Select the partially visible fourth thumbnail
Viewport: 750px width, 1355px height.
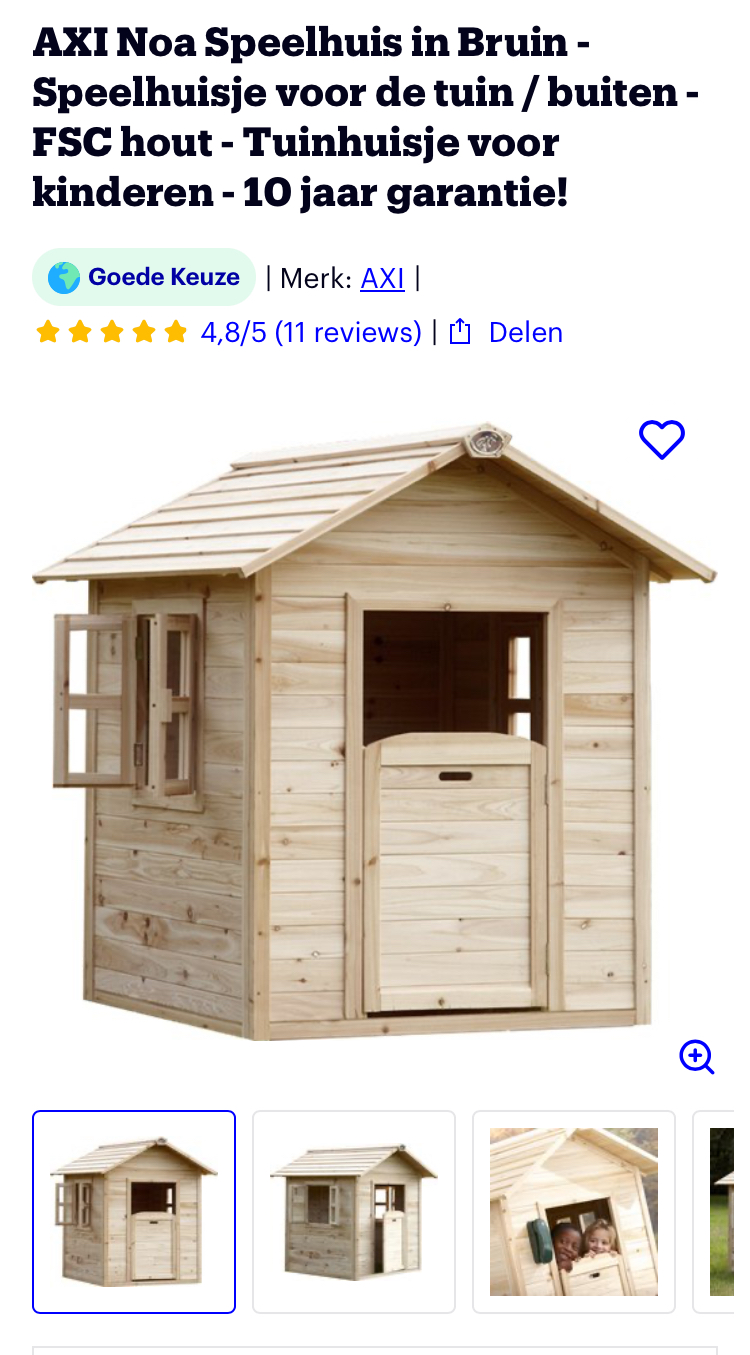722,1211
